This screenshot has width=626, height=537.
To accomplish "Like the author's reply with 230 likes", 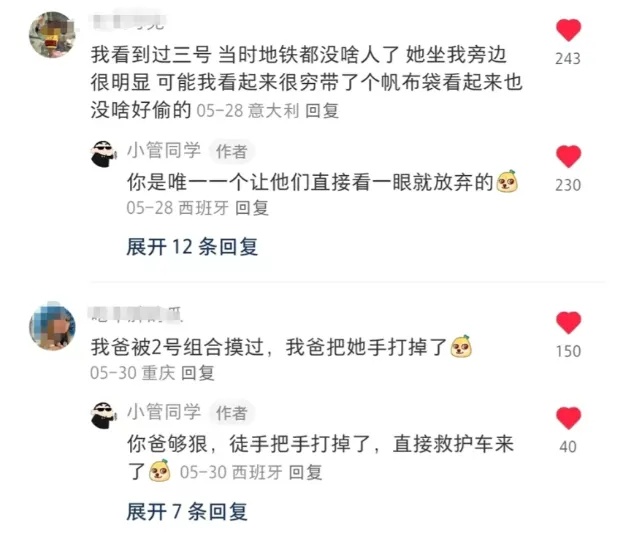I will click(x=568, y=157).
